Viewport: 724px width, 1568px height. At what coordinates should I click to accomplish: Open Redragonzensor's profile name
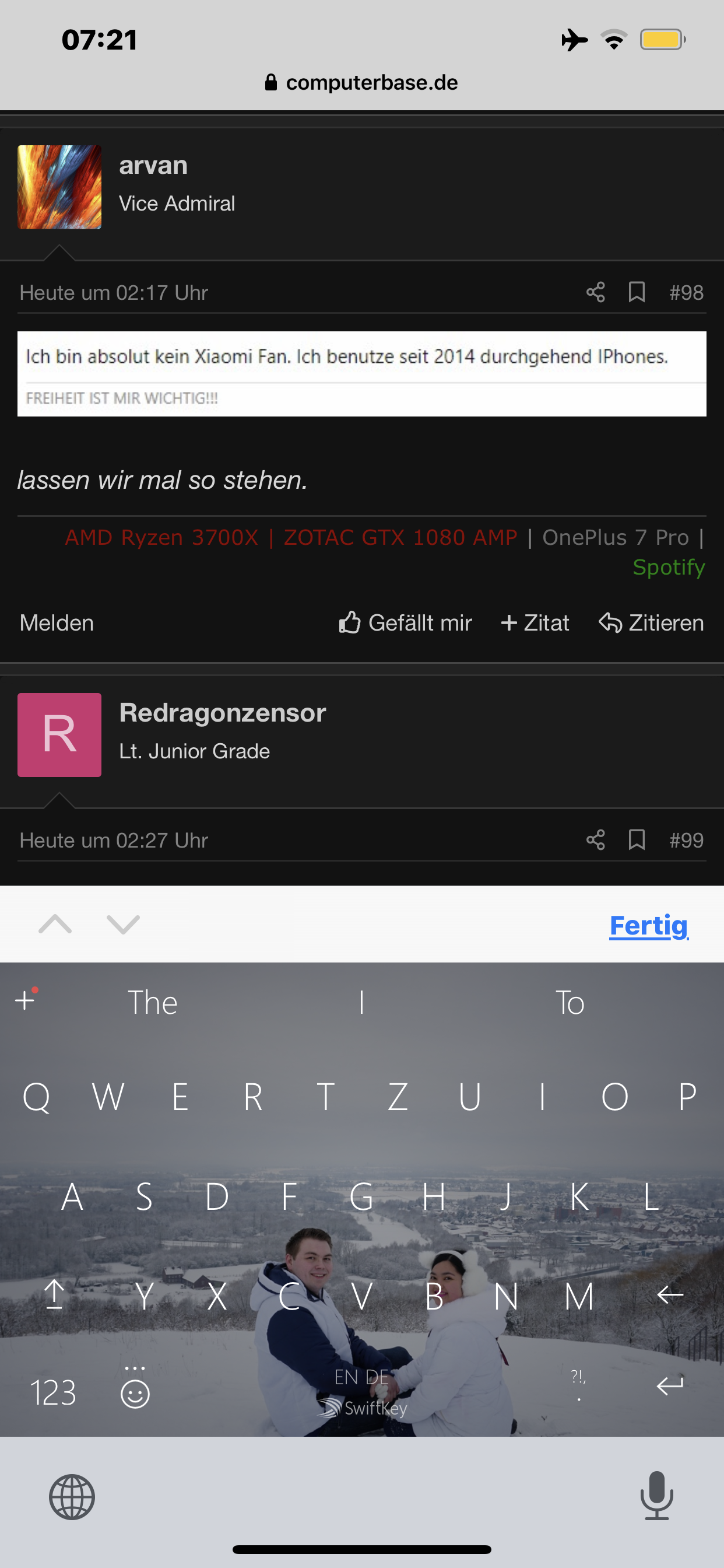223,713
